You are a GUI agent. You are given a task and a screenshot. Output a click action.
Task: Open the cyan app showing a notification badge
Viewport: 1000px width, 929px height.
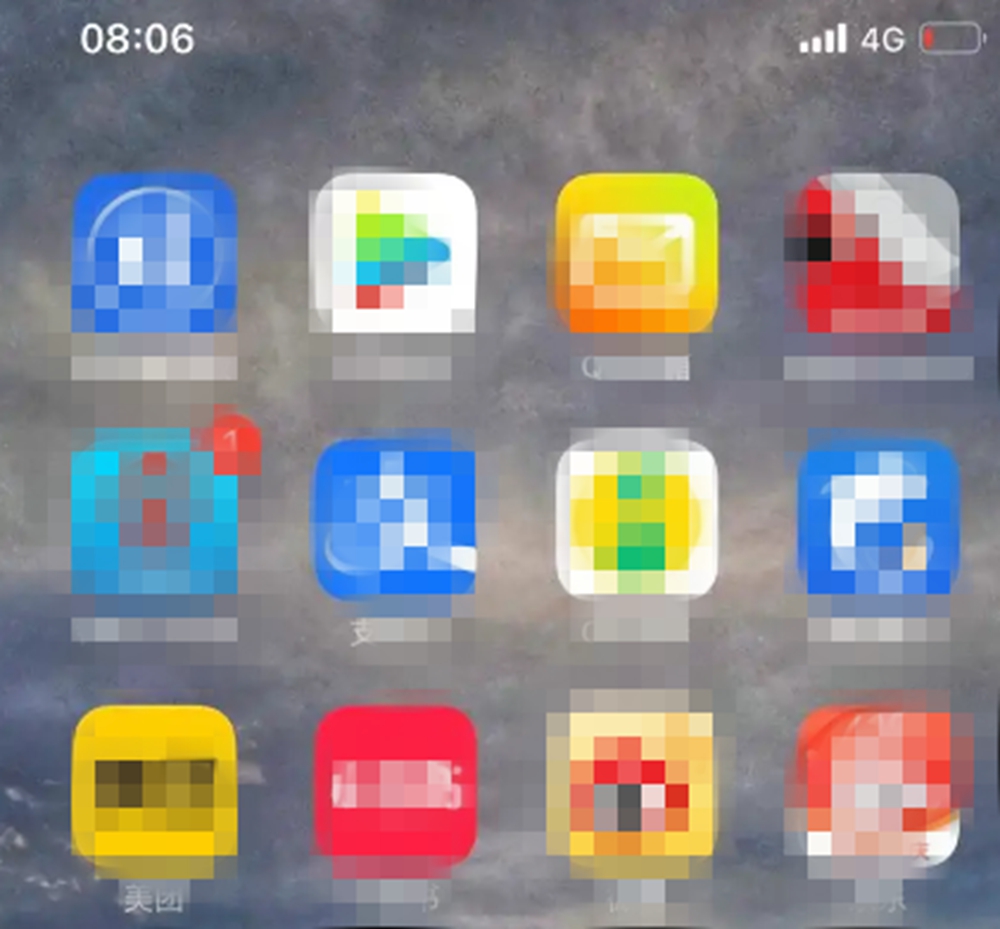(155, 512)
